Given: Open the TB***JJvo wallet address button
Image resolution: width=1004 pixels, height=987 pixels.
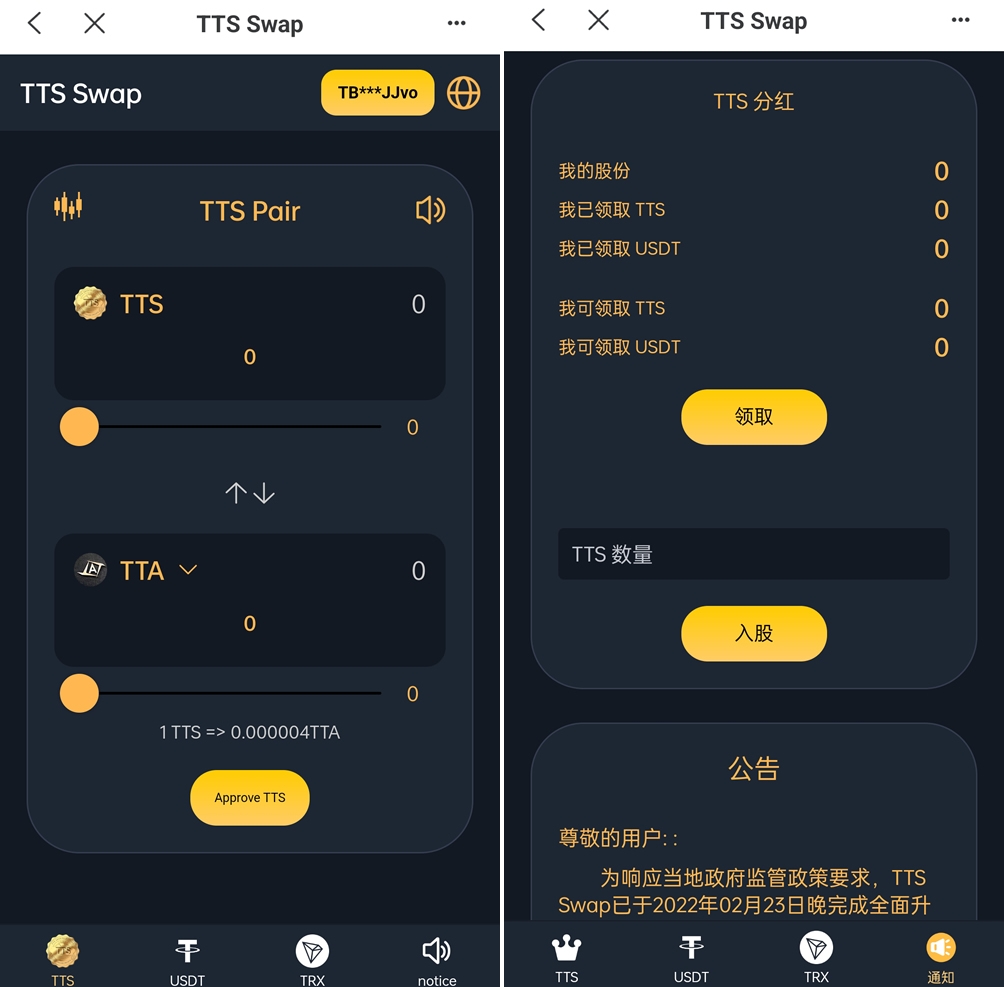Looking at the screenshot, I should tap(377, 93).
